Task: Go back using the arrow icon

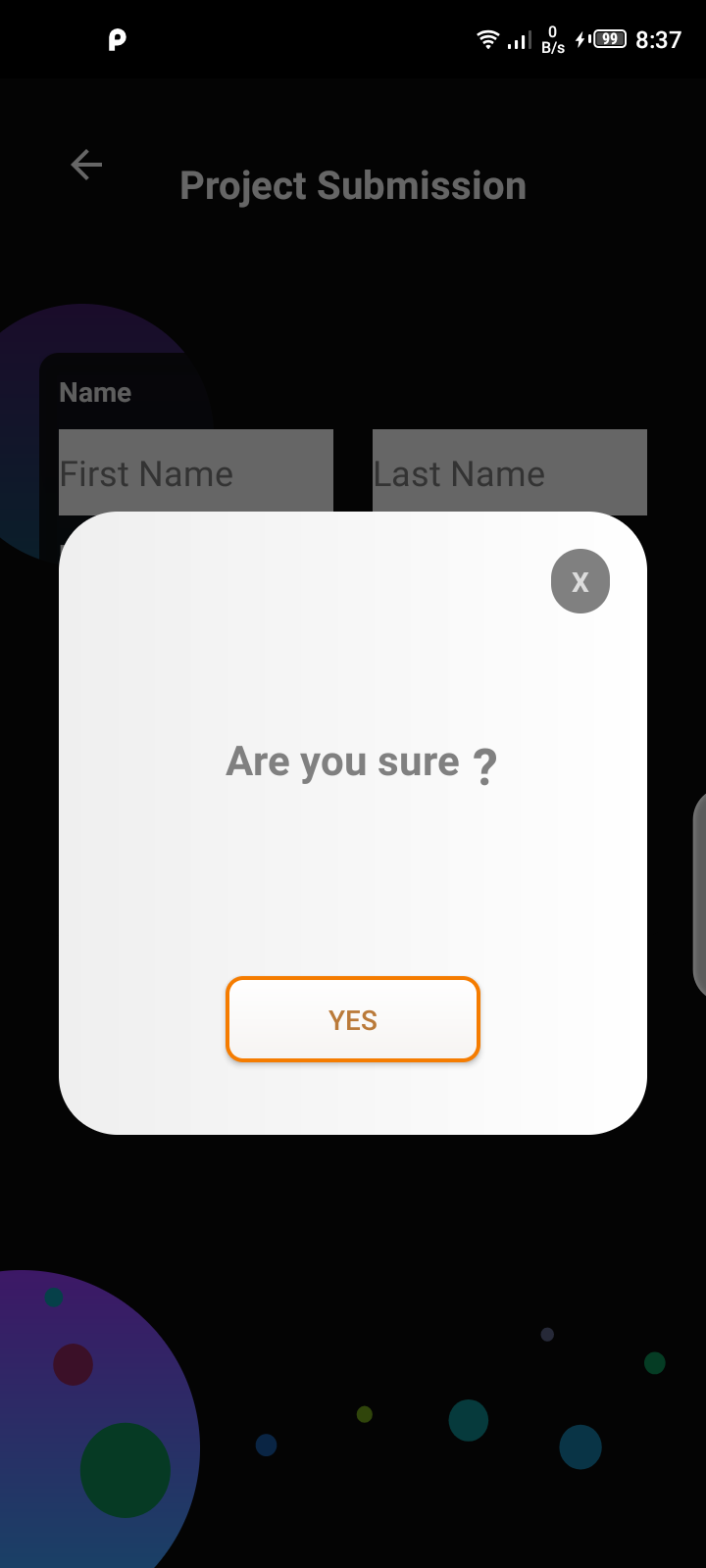Action: [86, 165]
